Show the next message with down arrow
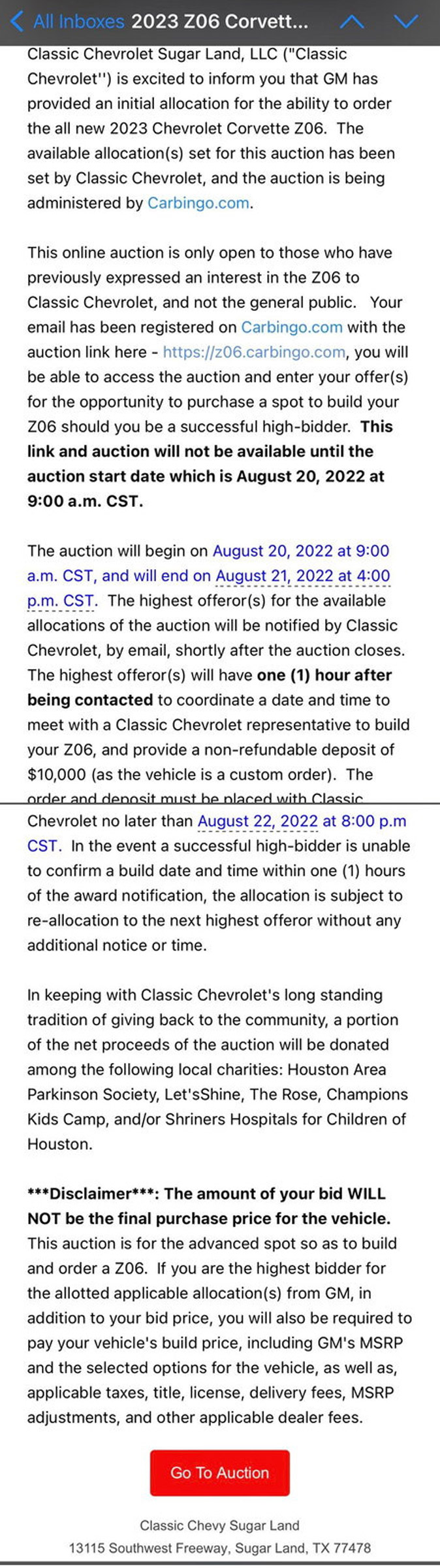Screen dimensions: 440x1568 pyautogui.click(x=406, y=22)
